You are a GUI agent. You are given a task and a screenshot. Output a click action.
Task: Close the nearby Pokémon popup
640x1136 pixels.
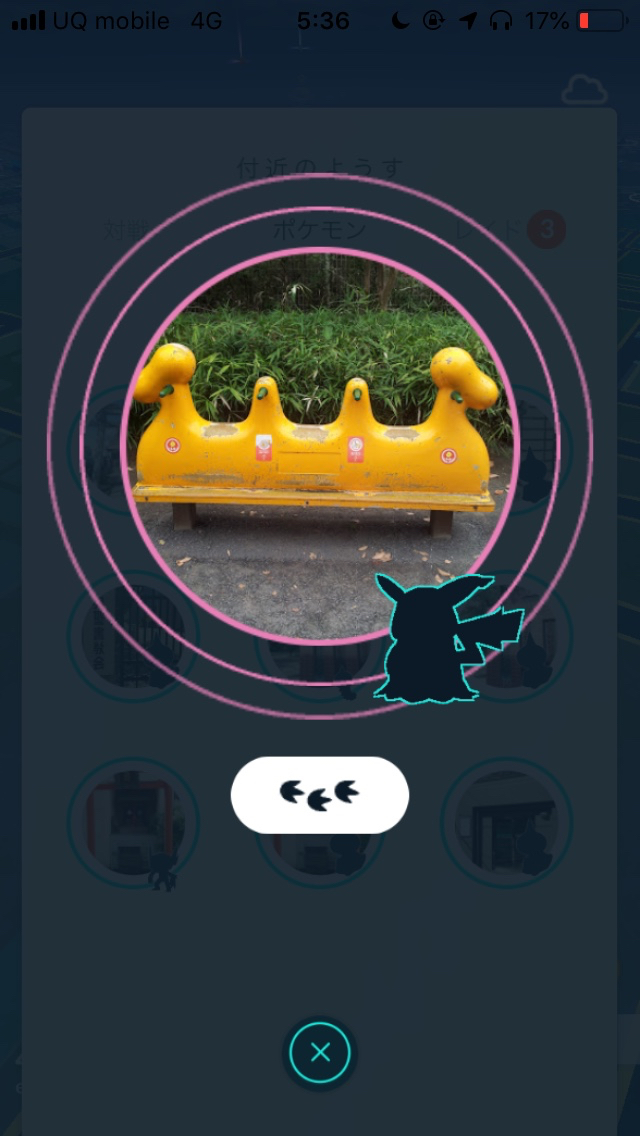click(x=320, y=1052)
